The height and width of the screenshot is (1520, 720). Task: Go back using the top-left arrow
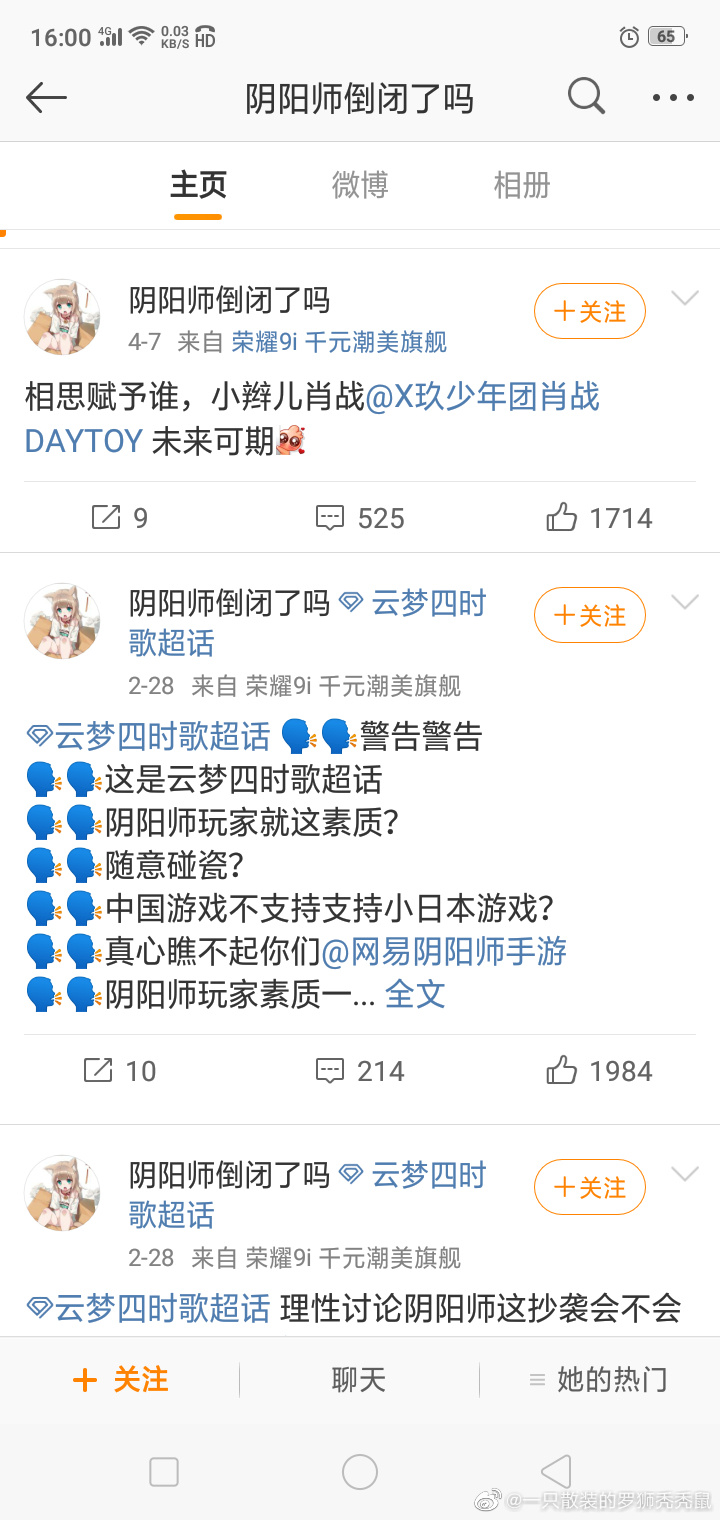click(46, 98)
